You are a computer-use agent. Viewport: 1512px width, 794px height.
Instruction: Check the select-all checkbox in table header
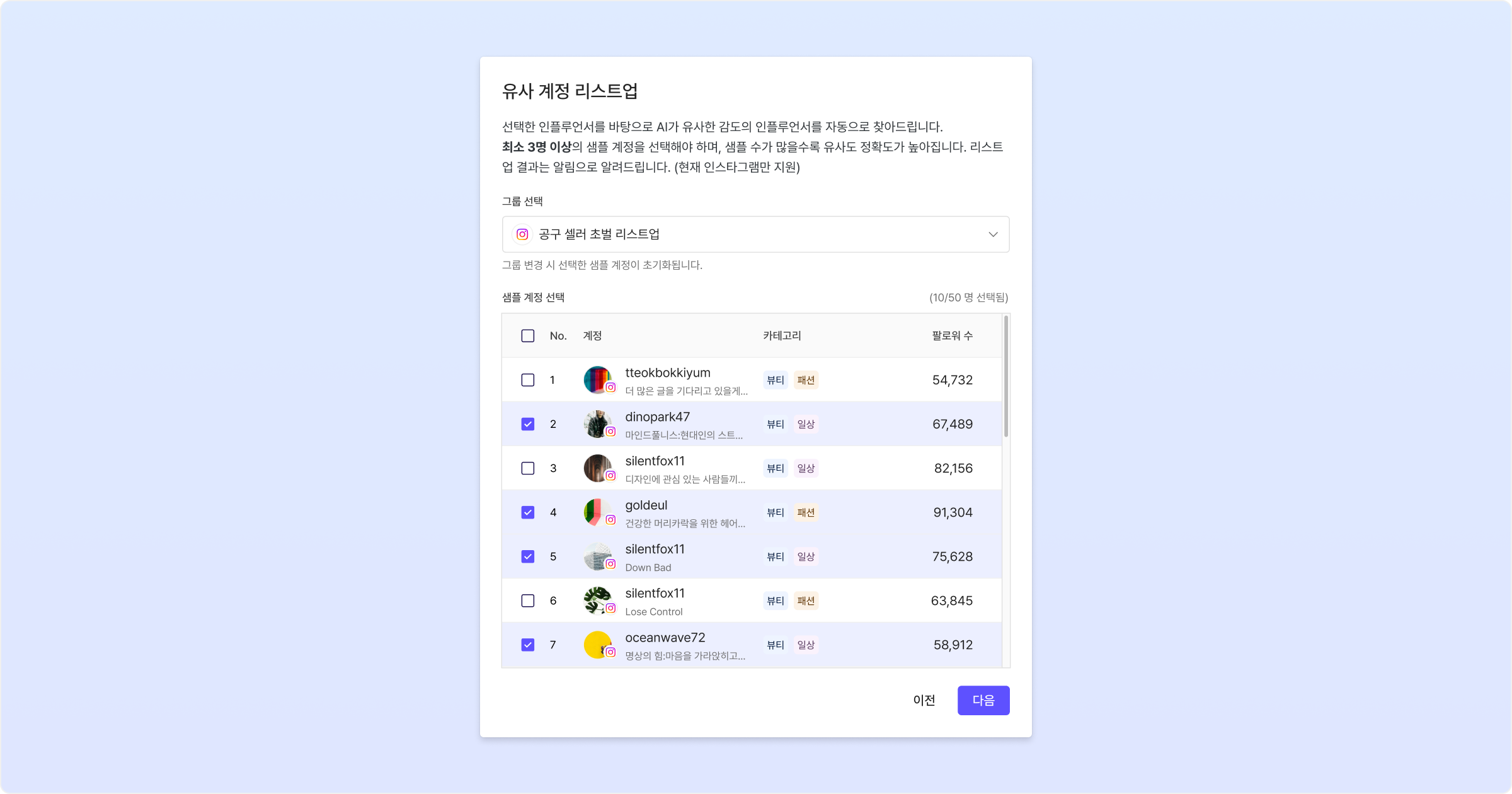(x=528, y=336)
